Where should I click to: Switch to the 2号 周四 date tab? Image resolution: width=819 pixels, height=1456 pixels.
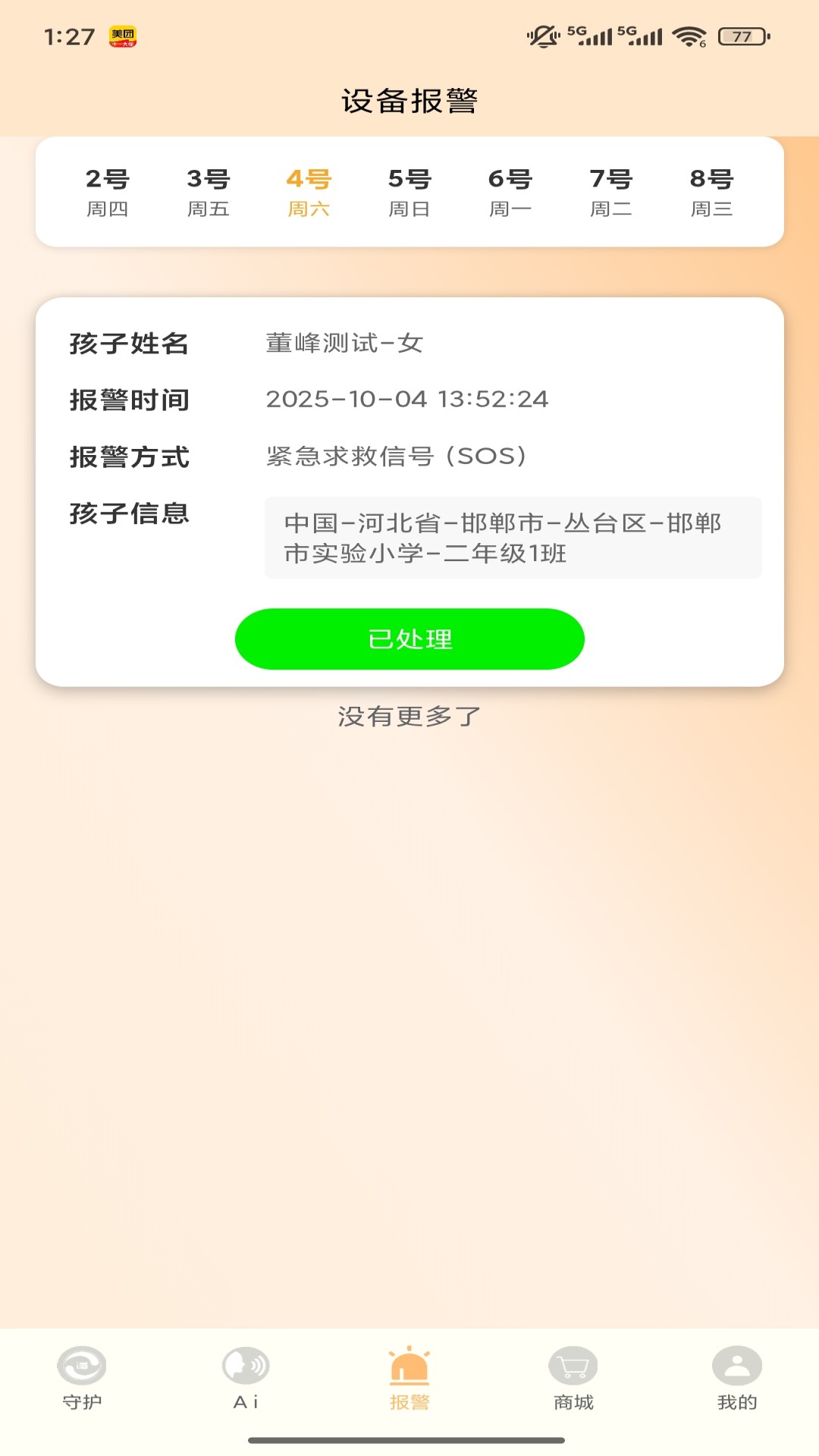[106, 192]
